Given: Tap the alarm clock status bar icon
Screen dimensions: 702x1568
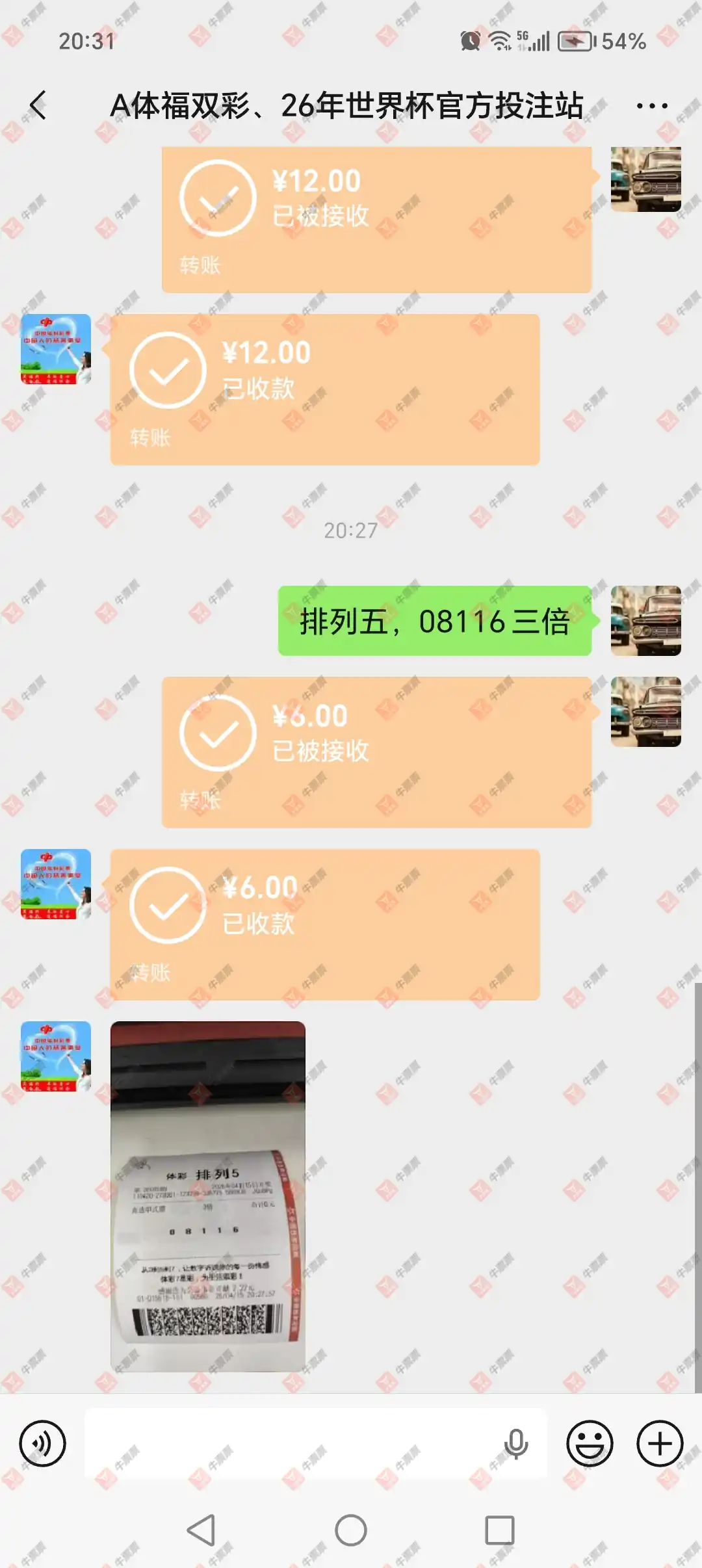Looking at the screenshot, I should click(469, 41).
